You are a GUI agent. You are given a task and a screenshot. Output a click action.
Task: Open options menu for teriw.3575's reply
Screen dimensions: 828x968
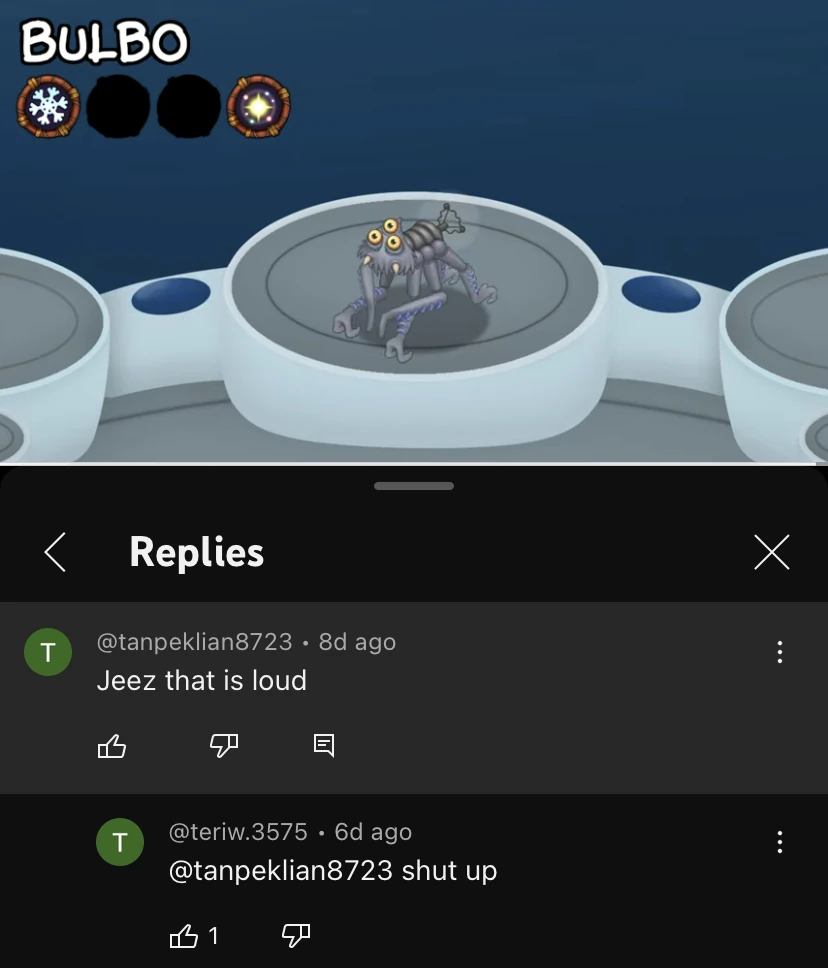(779, 843)
